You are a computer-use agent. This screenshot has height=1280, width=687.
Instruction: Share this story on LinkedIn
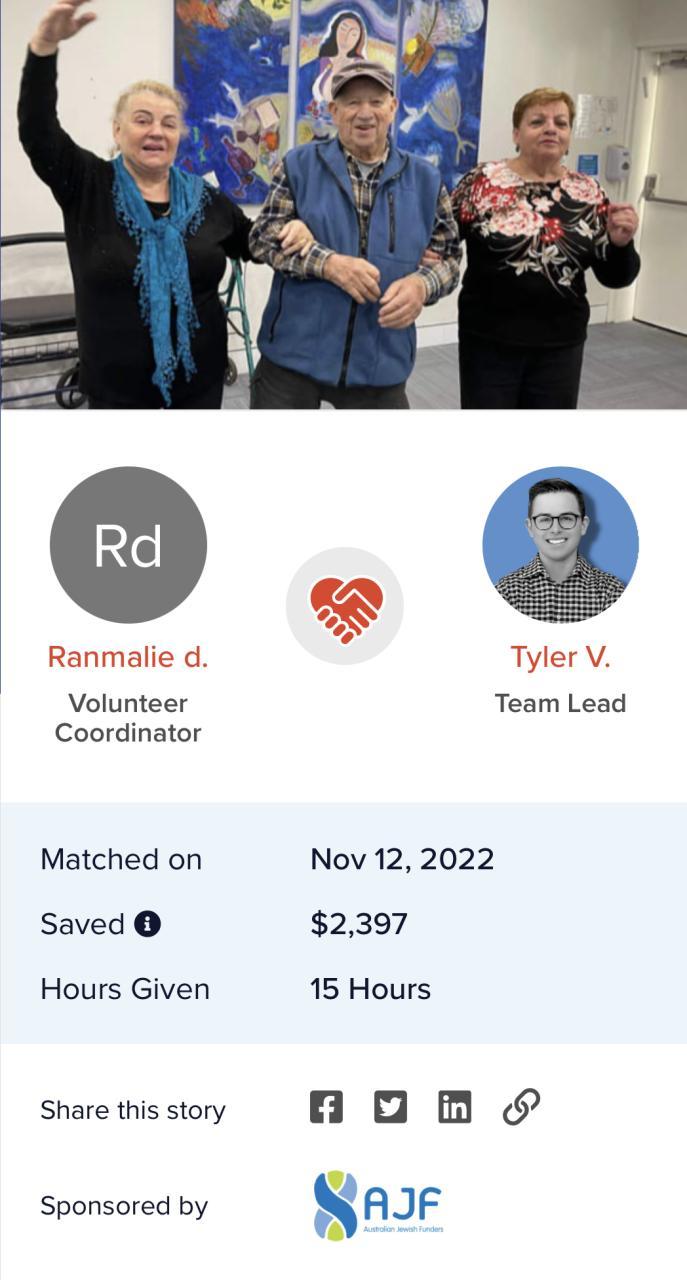point(454,1108)
